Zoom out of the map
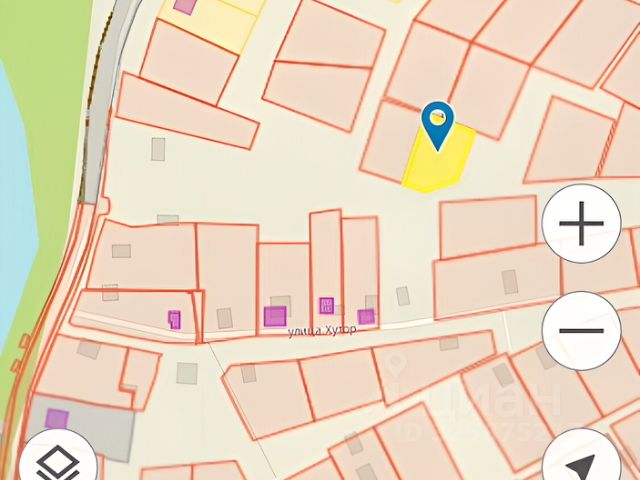This screenshot has width=640, height=480. pos(581,330)
